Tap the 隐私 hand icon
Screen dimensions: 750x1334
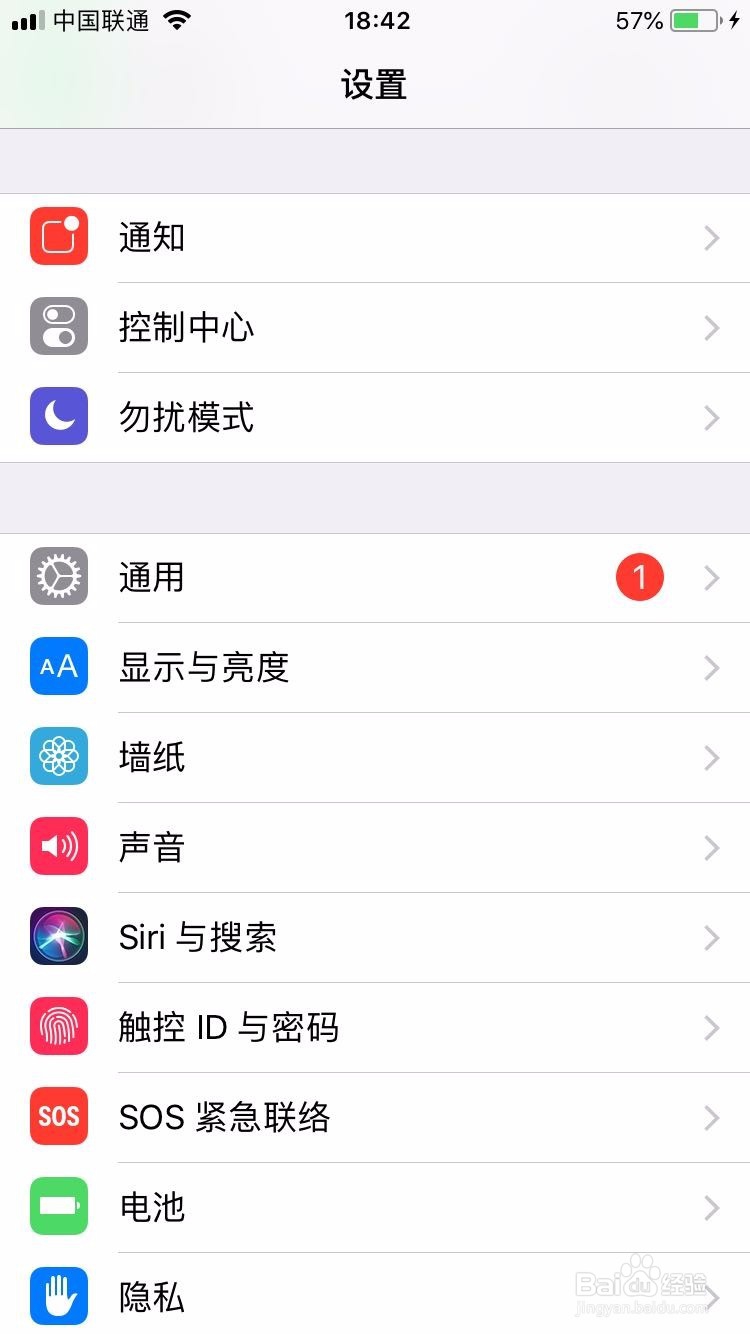point(58,1297)
